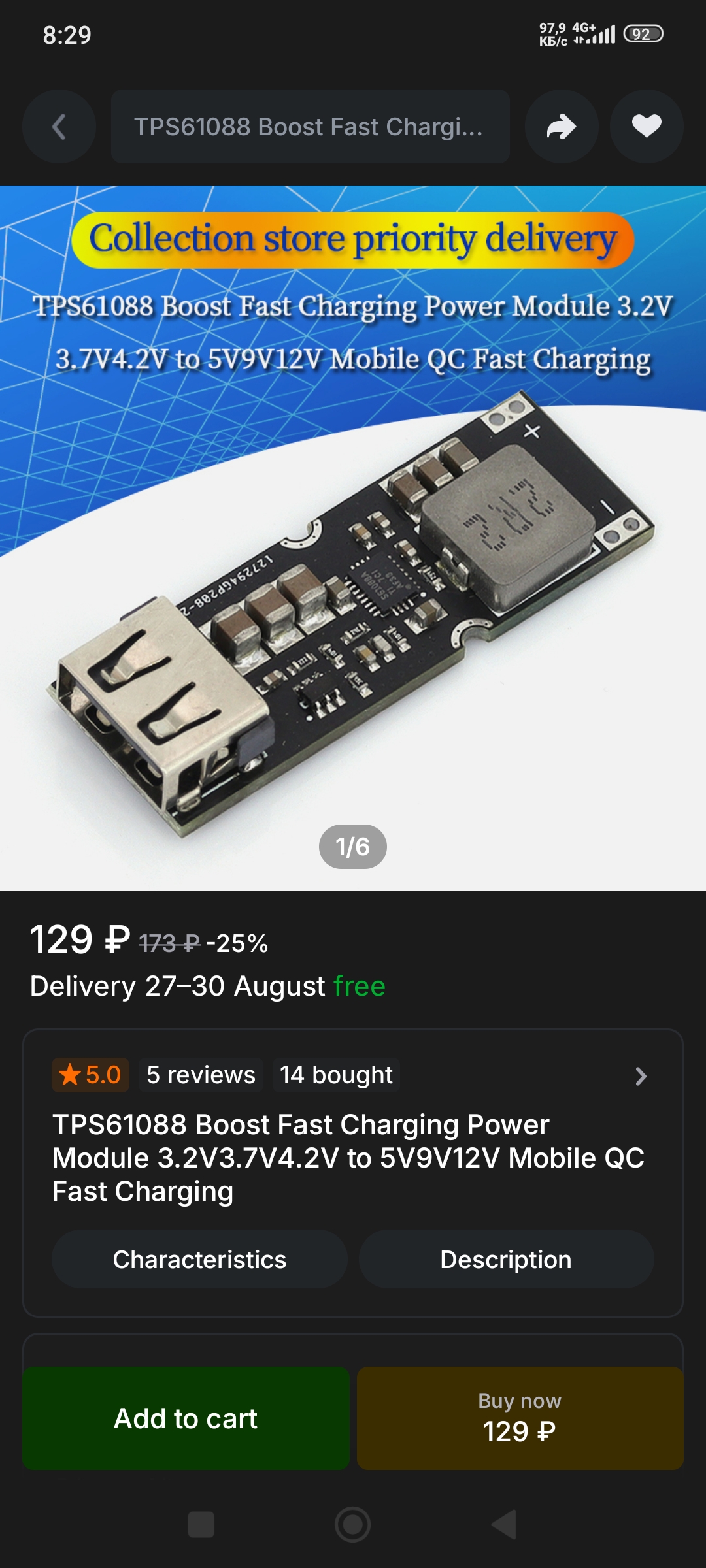Go back using the top arrow
Viewport: 706px width, 1568px height.
(59, 126)
